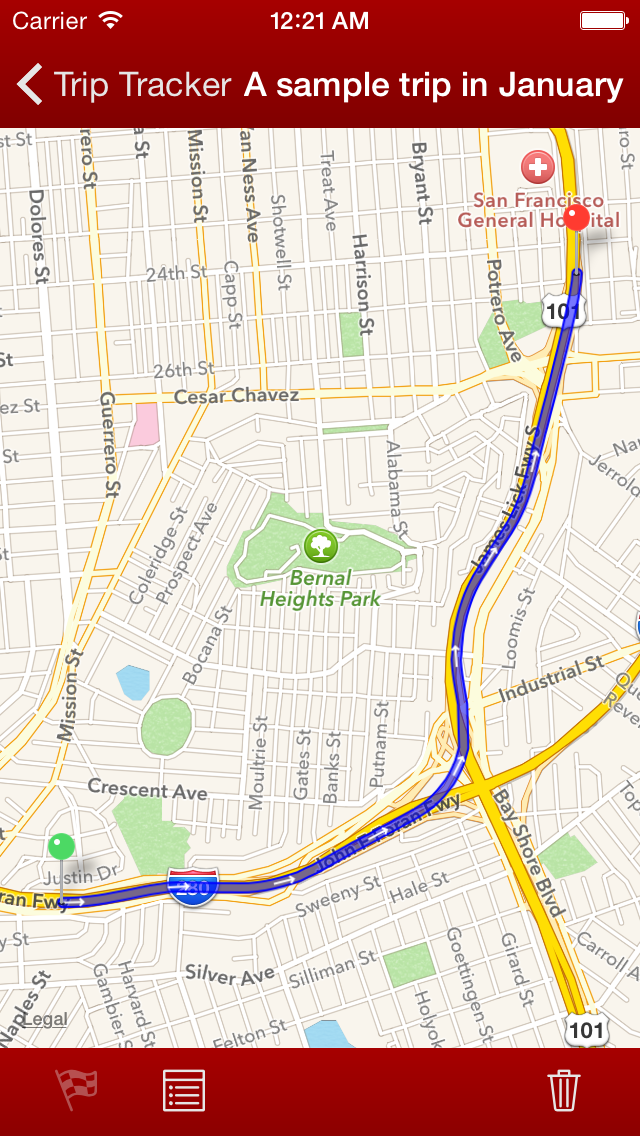Delete this trip with the trash icon

(564, 1090)
